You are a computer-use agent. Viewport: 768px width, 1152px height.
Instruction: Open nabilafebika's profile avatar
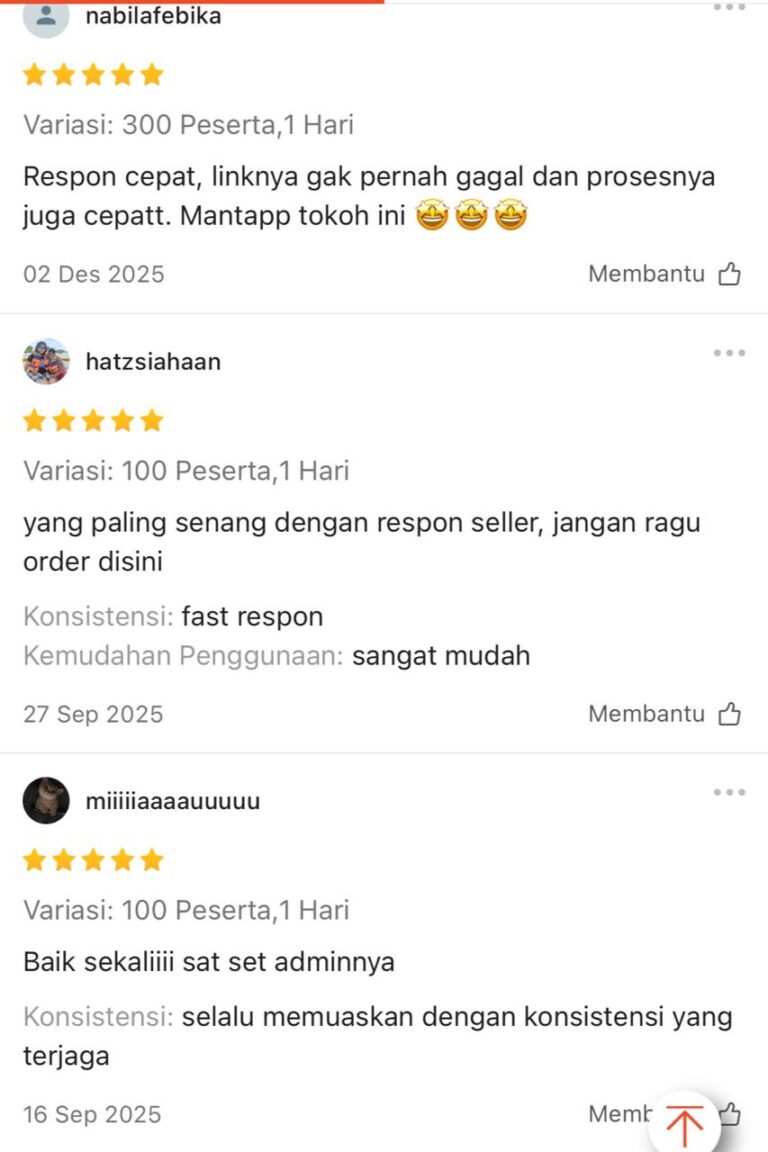point(46,16)
